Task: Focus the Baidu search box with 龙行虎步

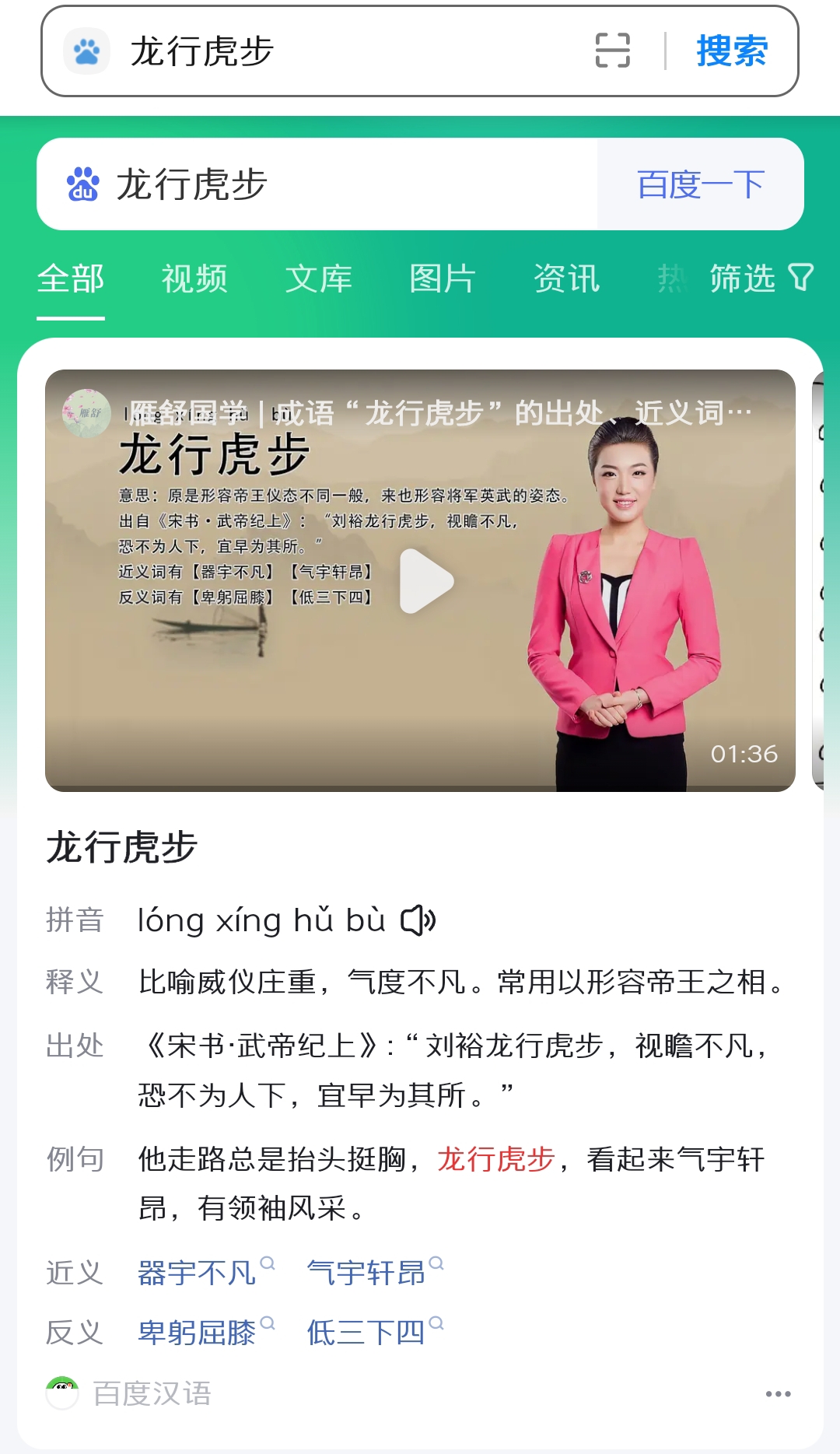Action: pyautogui.click(x=317, y=184)
